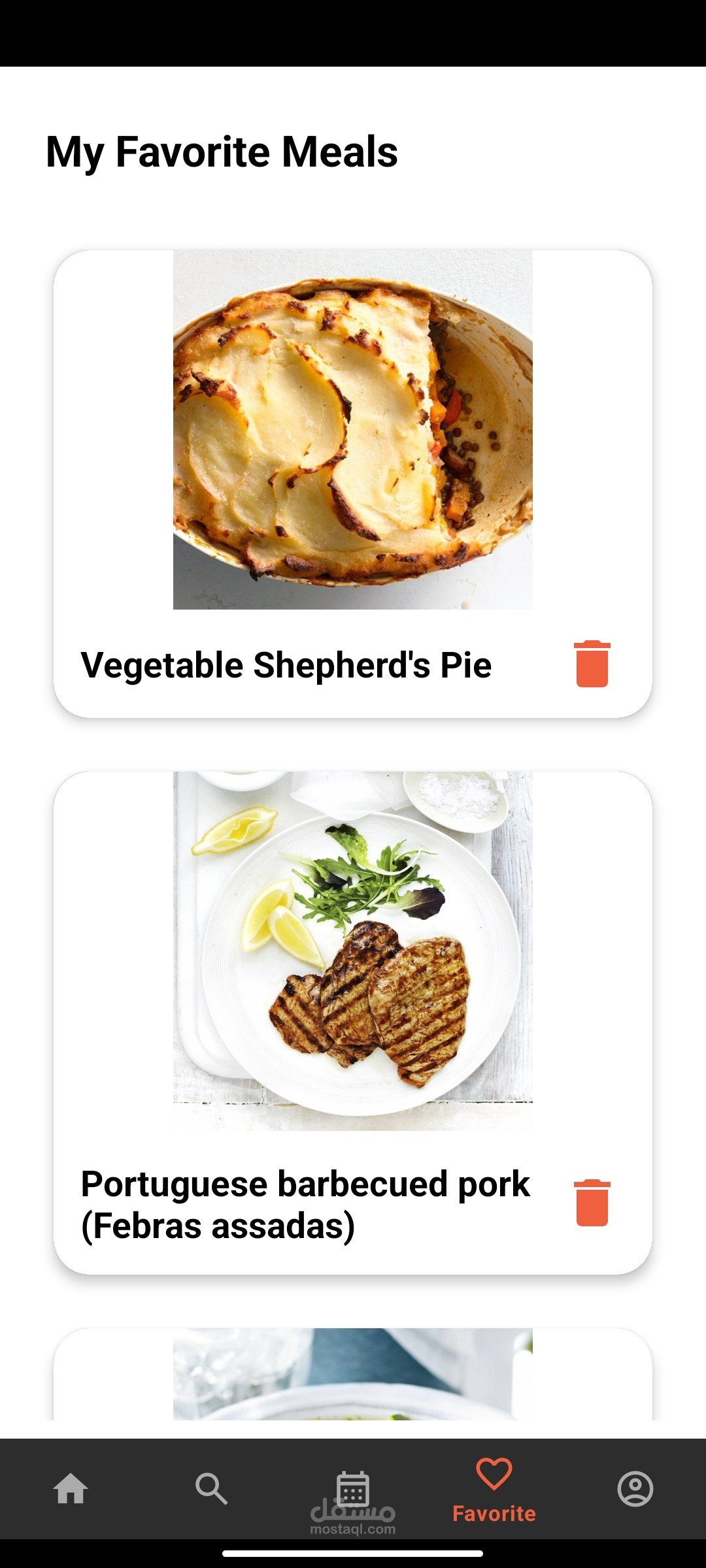
Task: Open the Portuguese barbecued pork meal card
Action: pos(352,951)
